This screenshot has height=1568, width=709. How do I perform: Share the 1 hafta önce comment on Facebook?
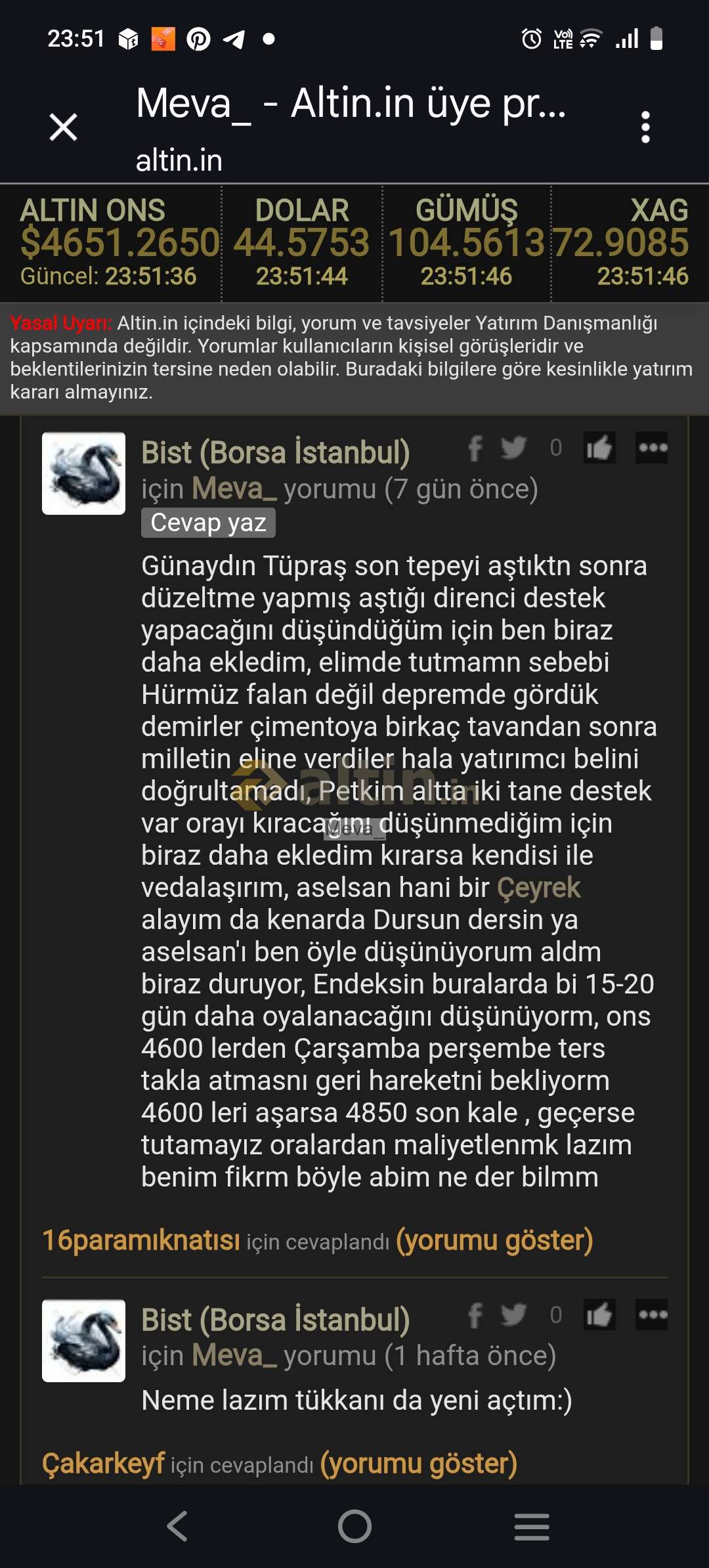(475, 1315)
